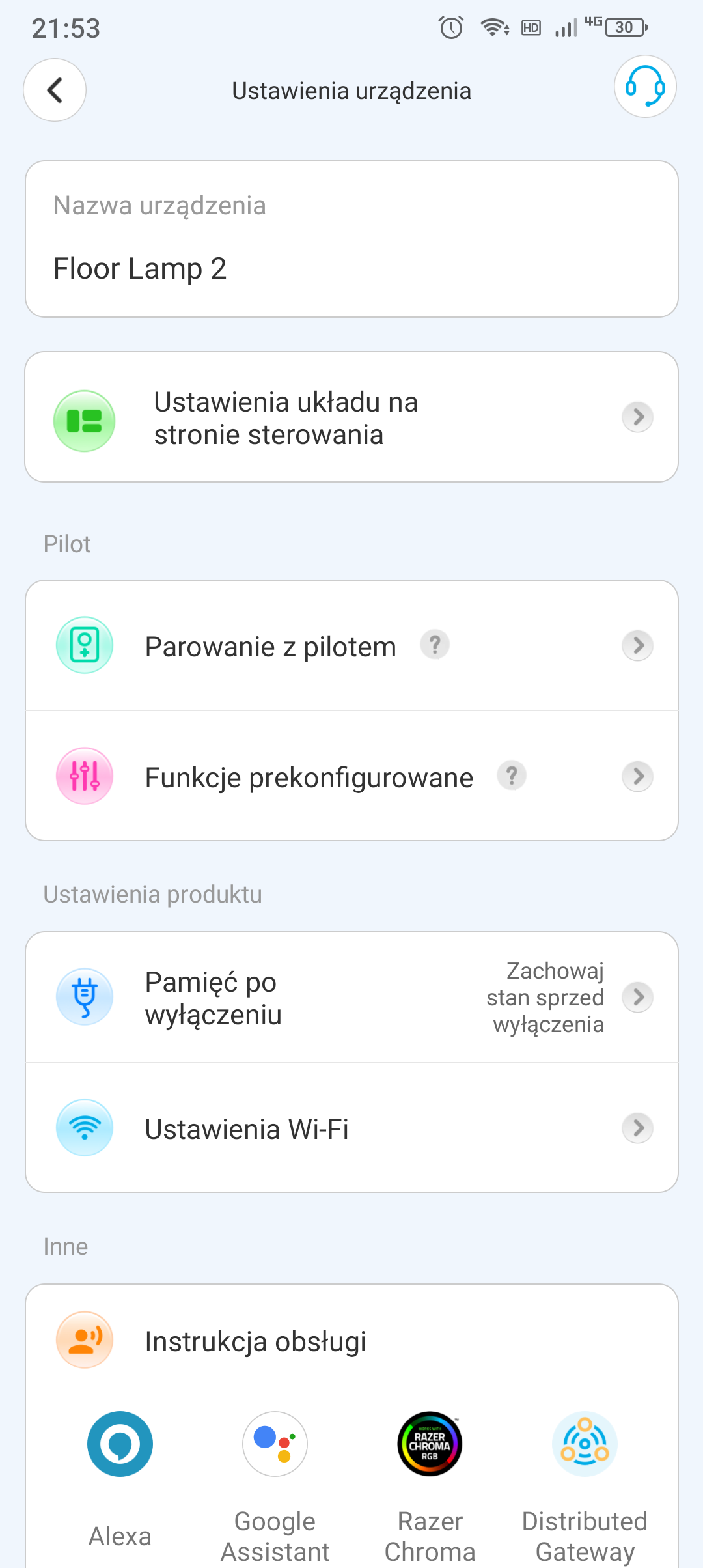Open Pamięć po wyłączeniu setting

click(x=351, y=997)
